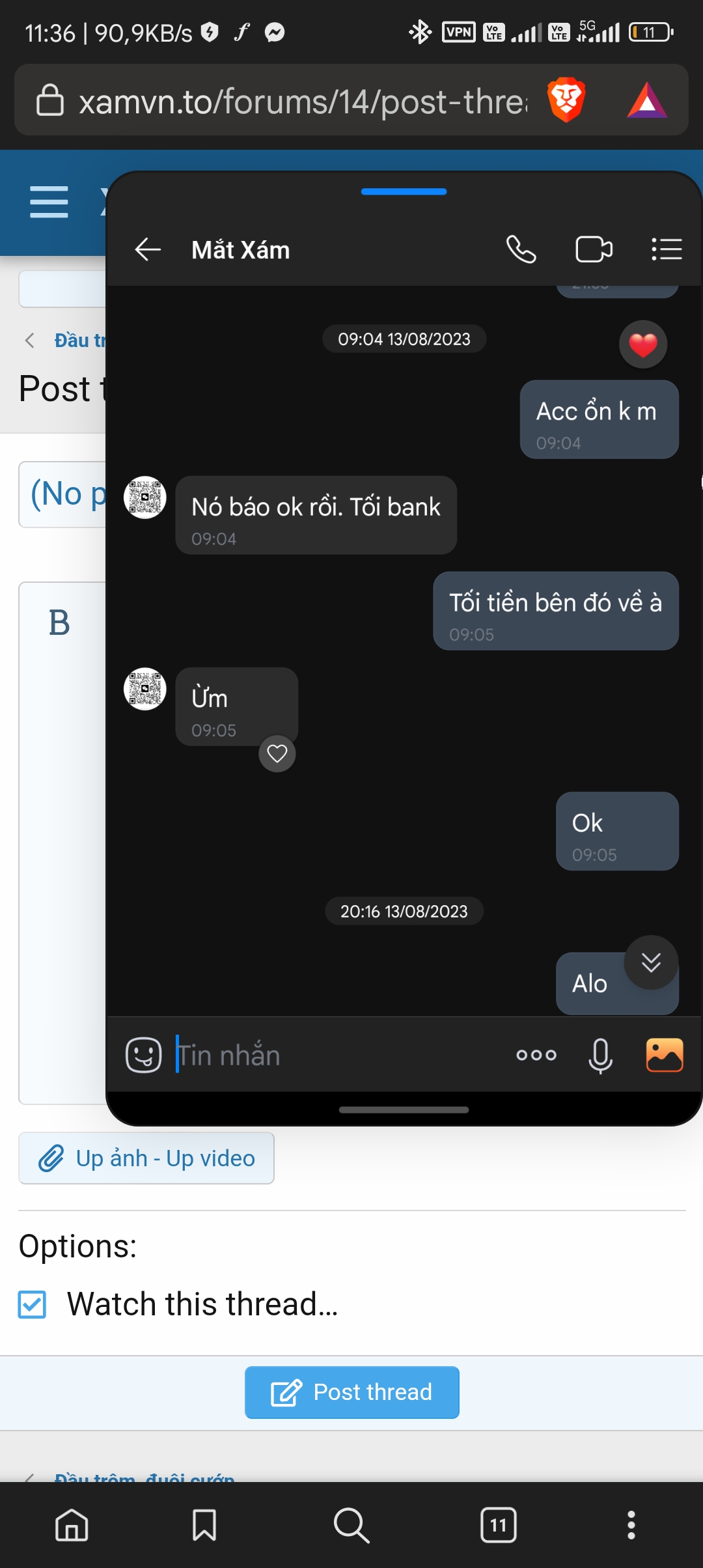Open the chat options list menu
Screen dimensions: 703x1568
tap(667, 249)
